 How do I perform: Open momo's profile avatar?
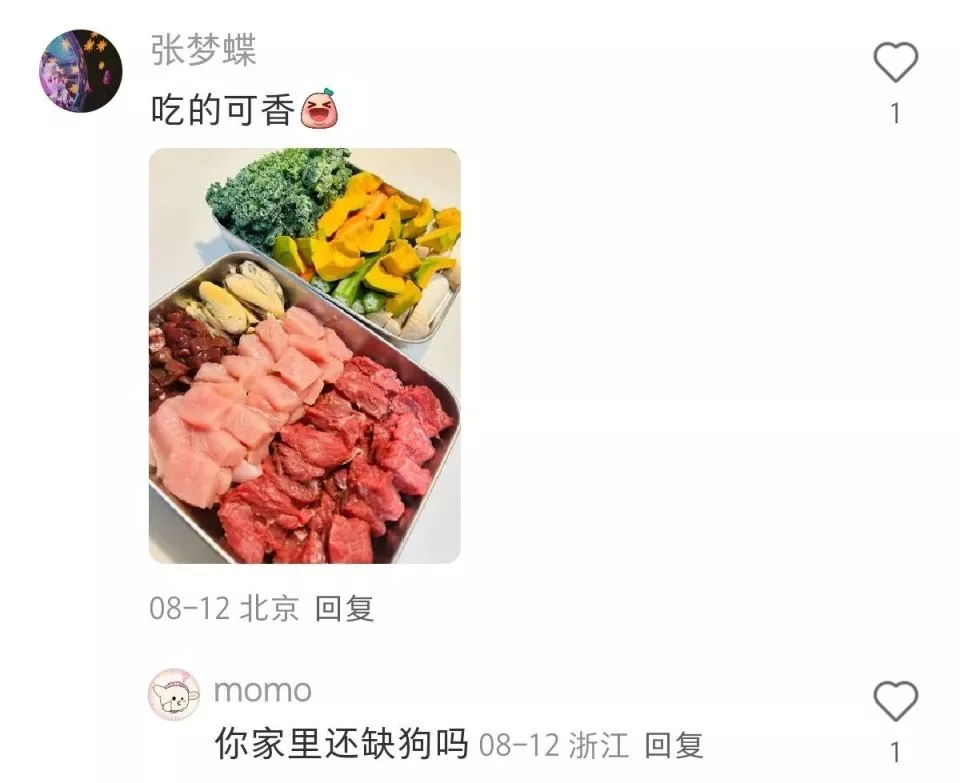tap(174, 693)
